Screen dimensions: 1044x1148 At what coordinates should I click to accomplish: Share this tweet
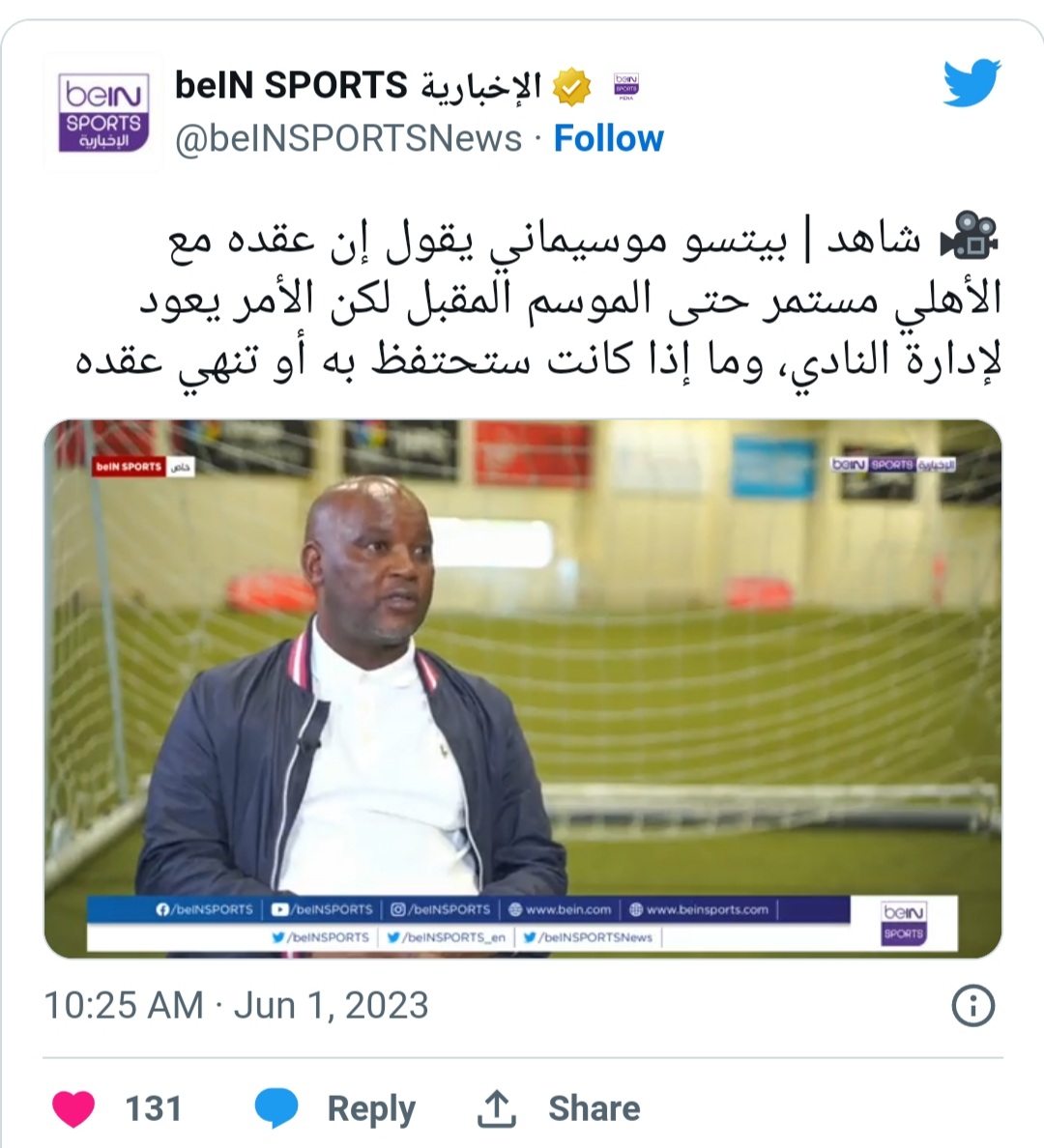point(559,1108)
